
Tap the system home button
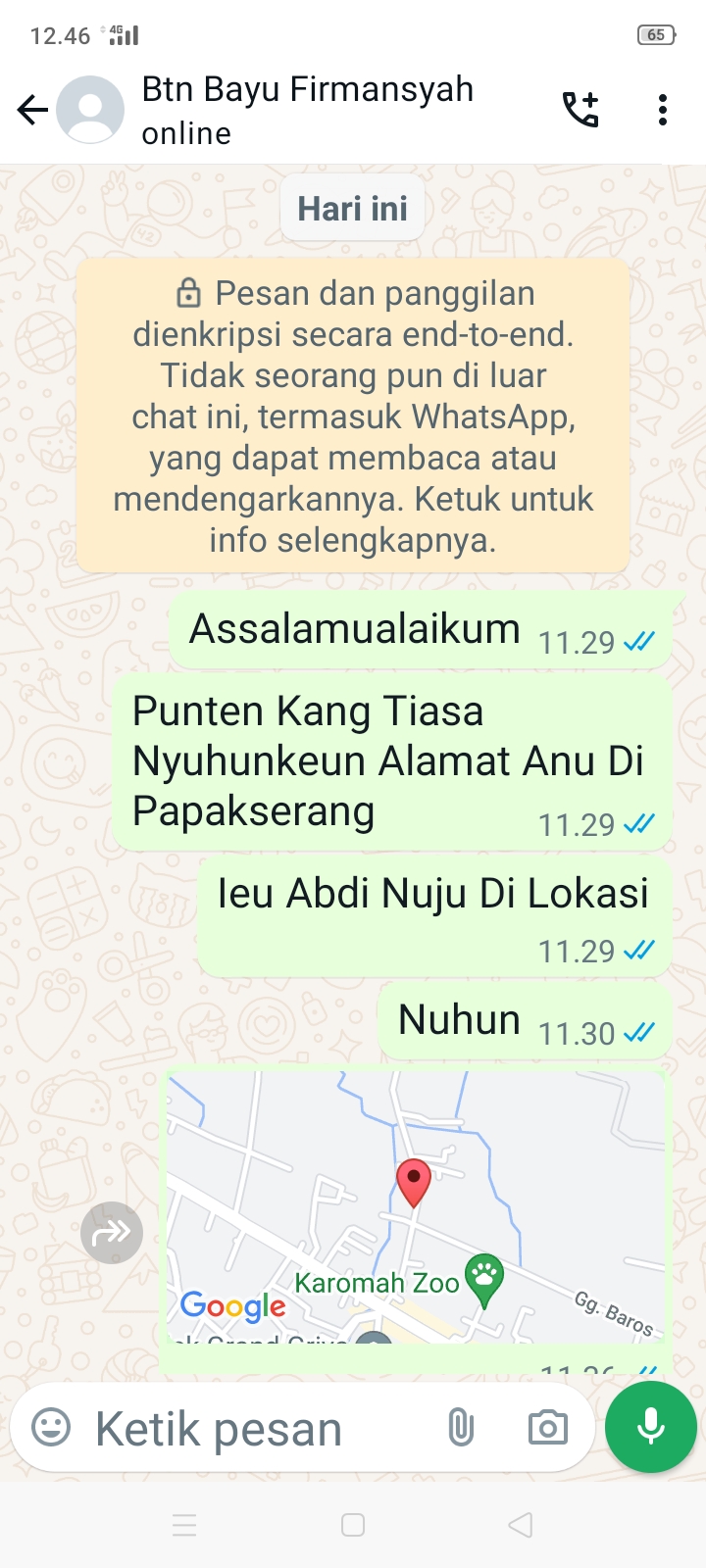coord(353,1525)
